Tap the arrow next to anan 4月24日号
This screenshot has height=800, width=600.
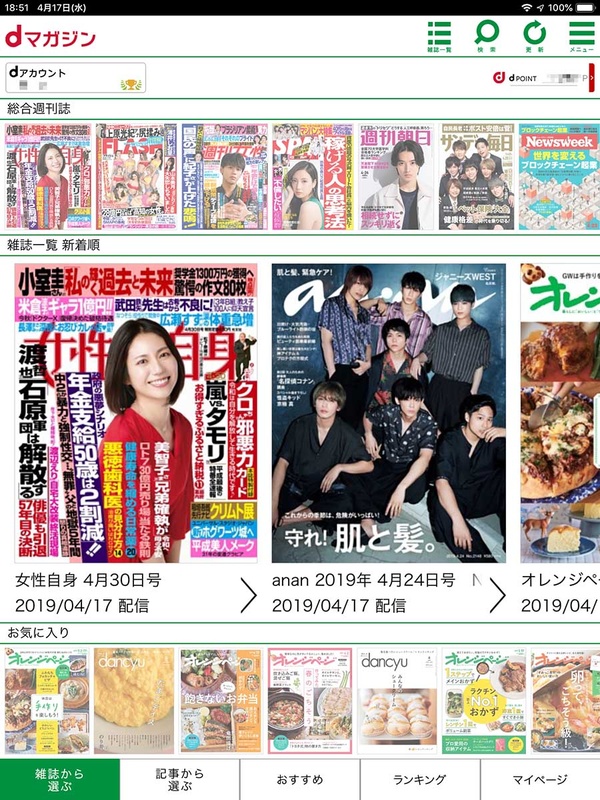coord(496,595)
